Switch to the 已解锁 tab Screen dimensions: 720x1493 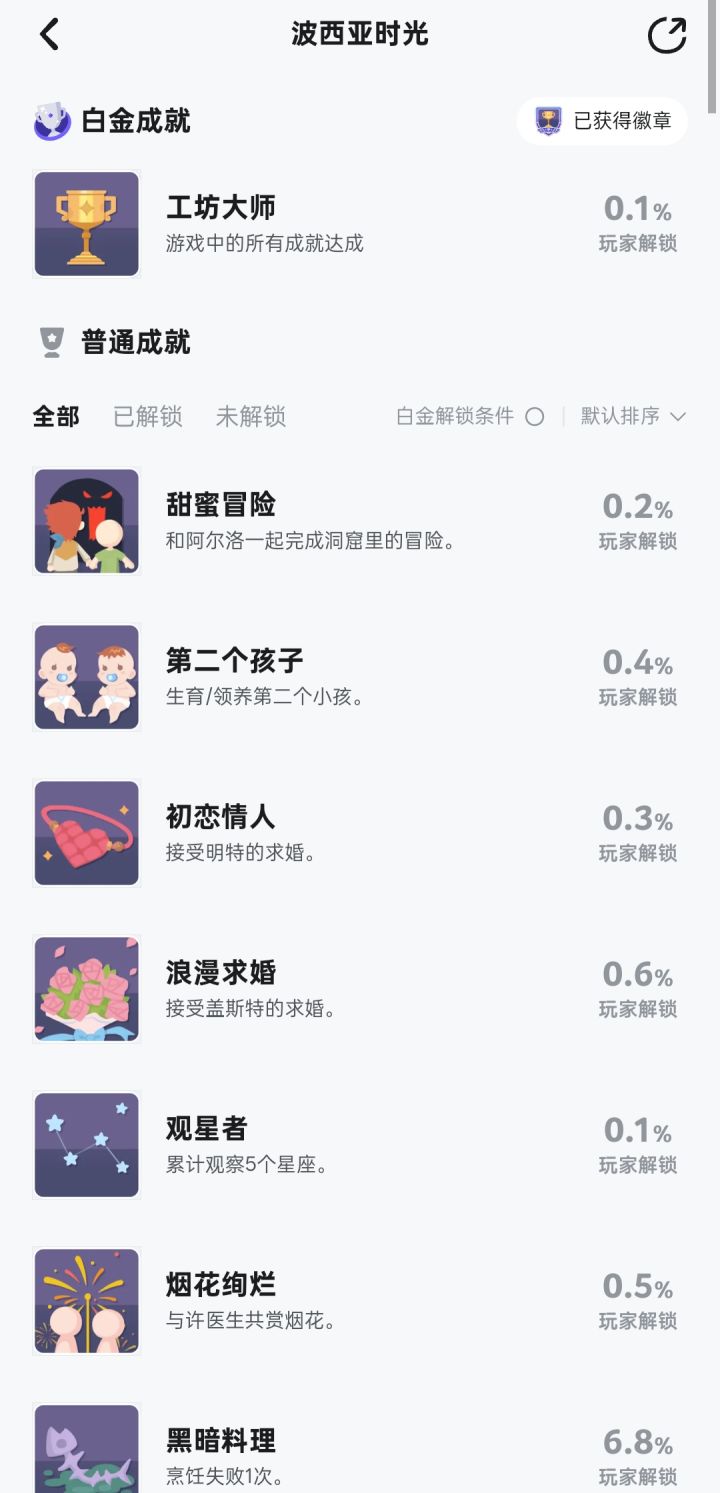click(148, 416)
